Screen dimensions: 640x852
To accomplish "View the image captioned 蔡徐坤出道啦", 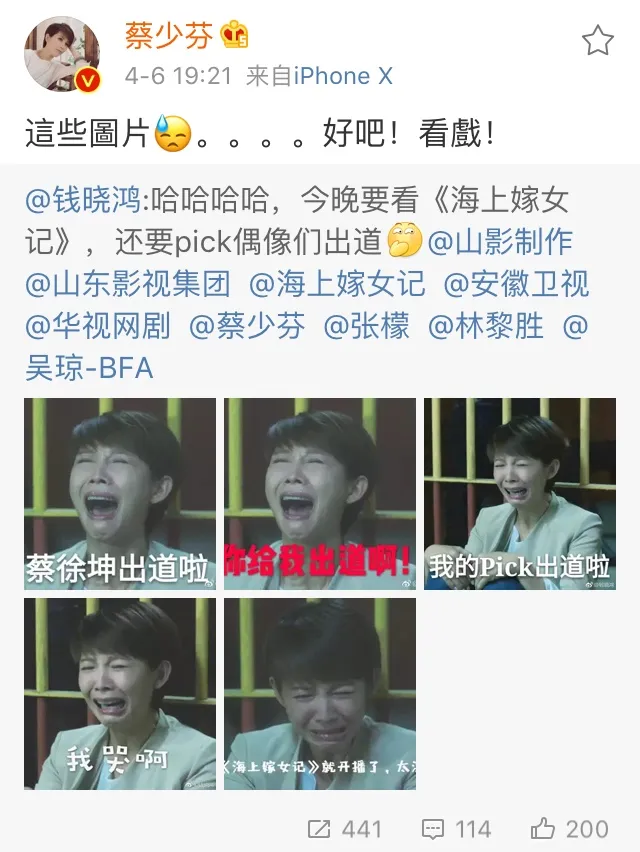I will click(120, 494).
